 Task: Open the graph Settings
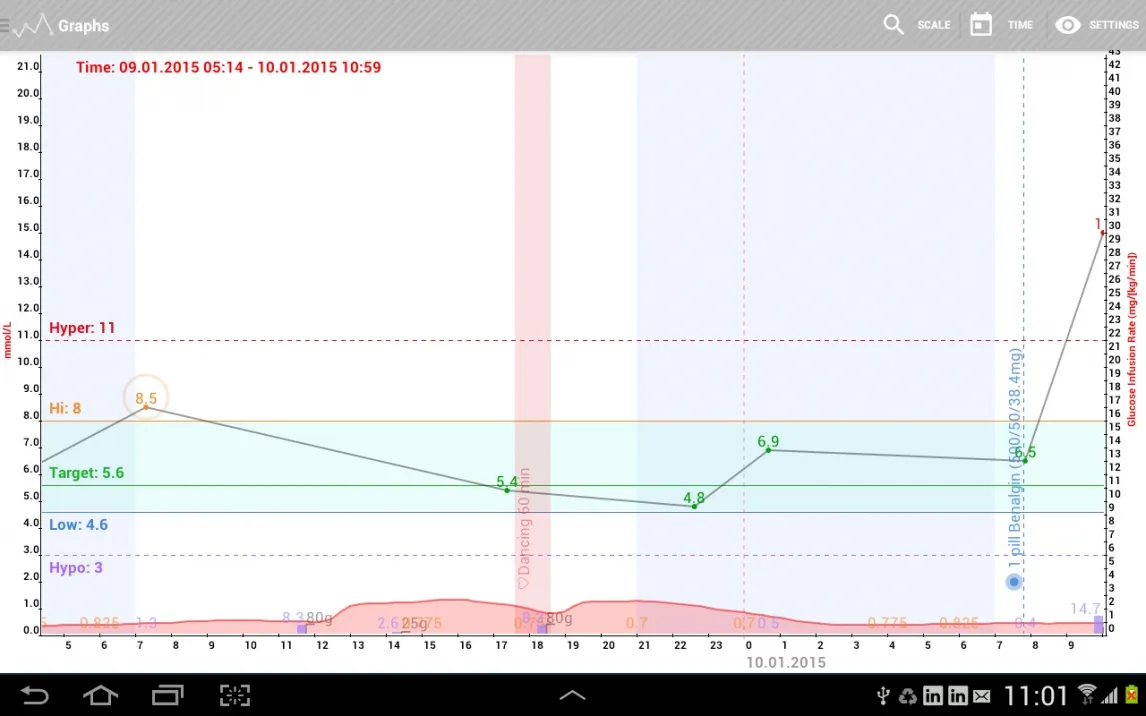coord(1097,25)
